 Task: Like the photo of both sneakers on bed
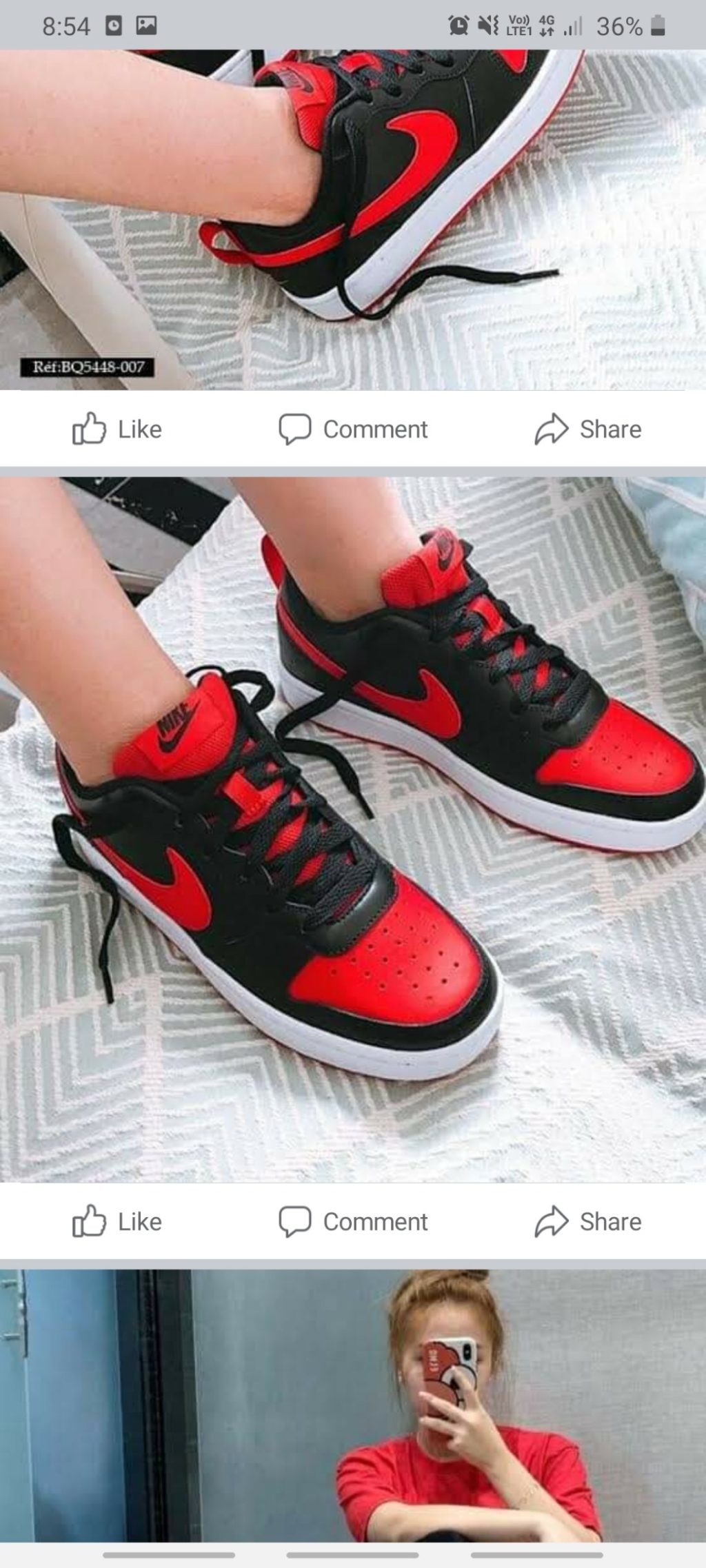point(117,1221)
